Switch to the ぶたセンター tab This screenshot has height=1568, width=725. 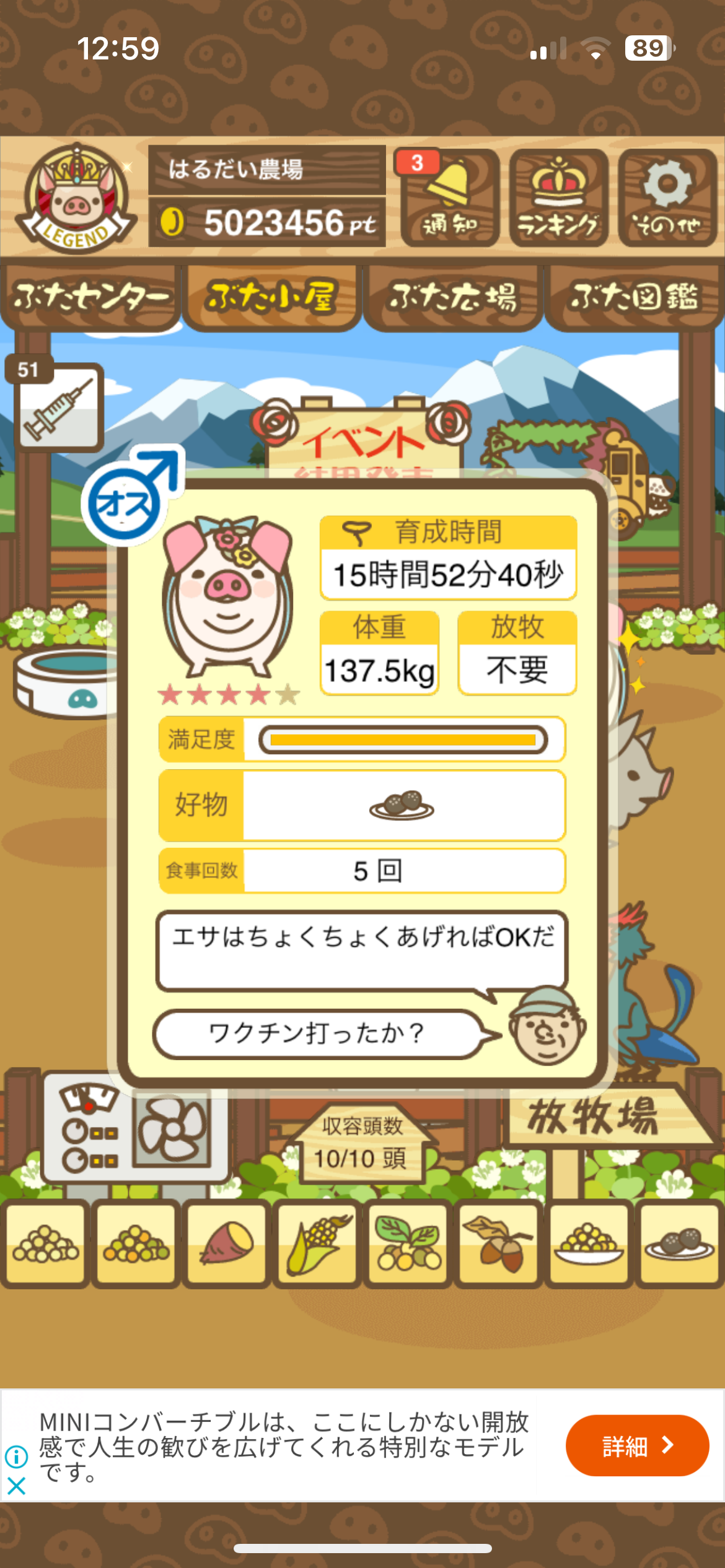(x=90, y=297)
